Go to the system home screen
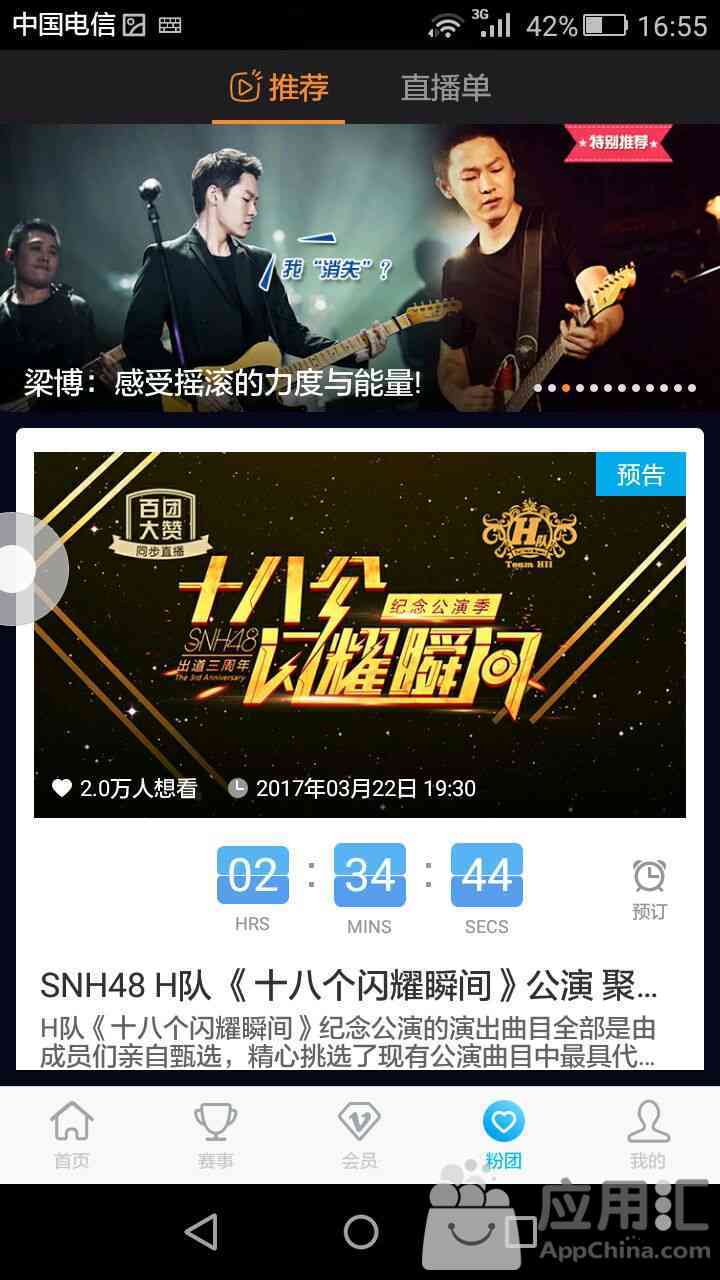Viewport: 720px width, 1280px height. coord(360,1232)
